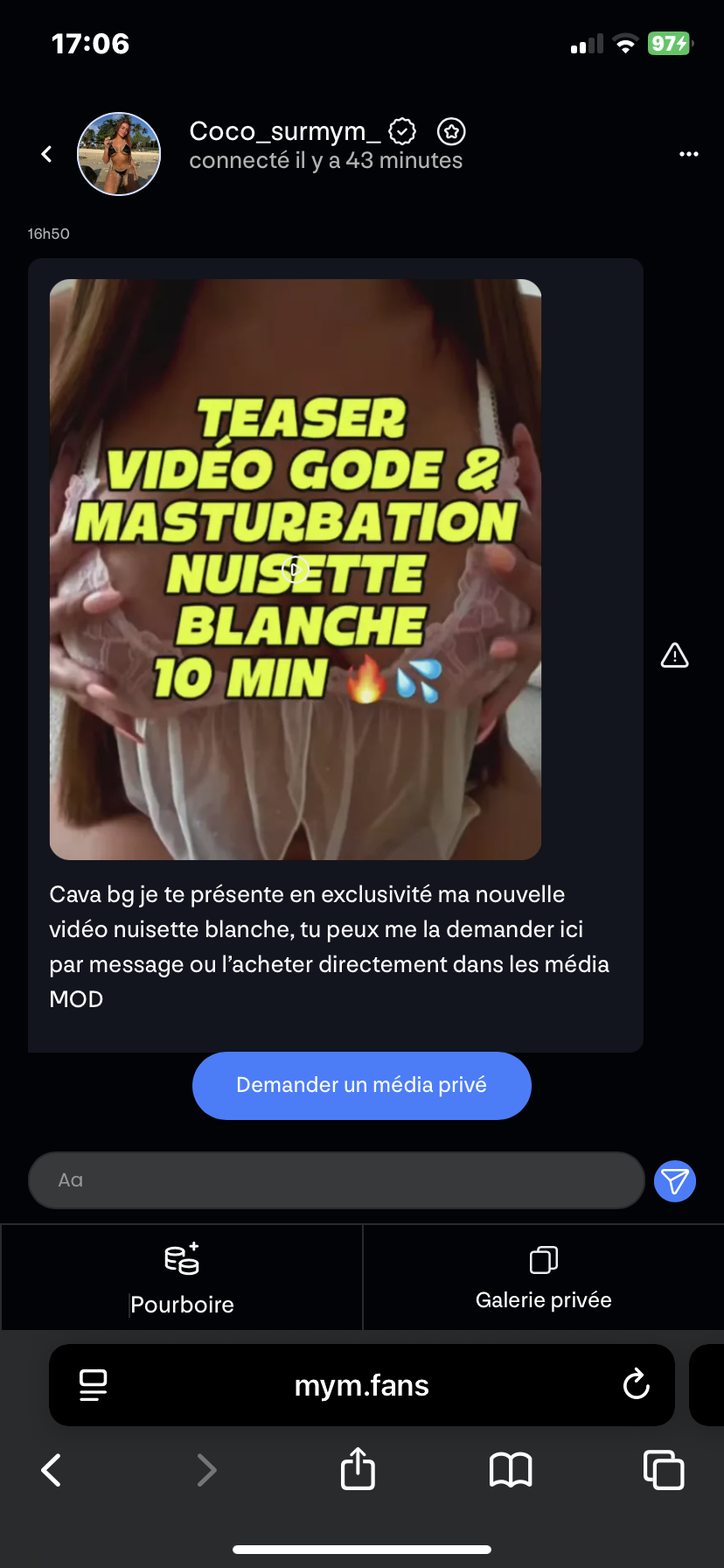The image size is (724, 1568).
Task: Open the mym.fans address bar
Action: [361, 1385]
